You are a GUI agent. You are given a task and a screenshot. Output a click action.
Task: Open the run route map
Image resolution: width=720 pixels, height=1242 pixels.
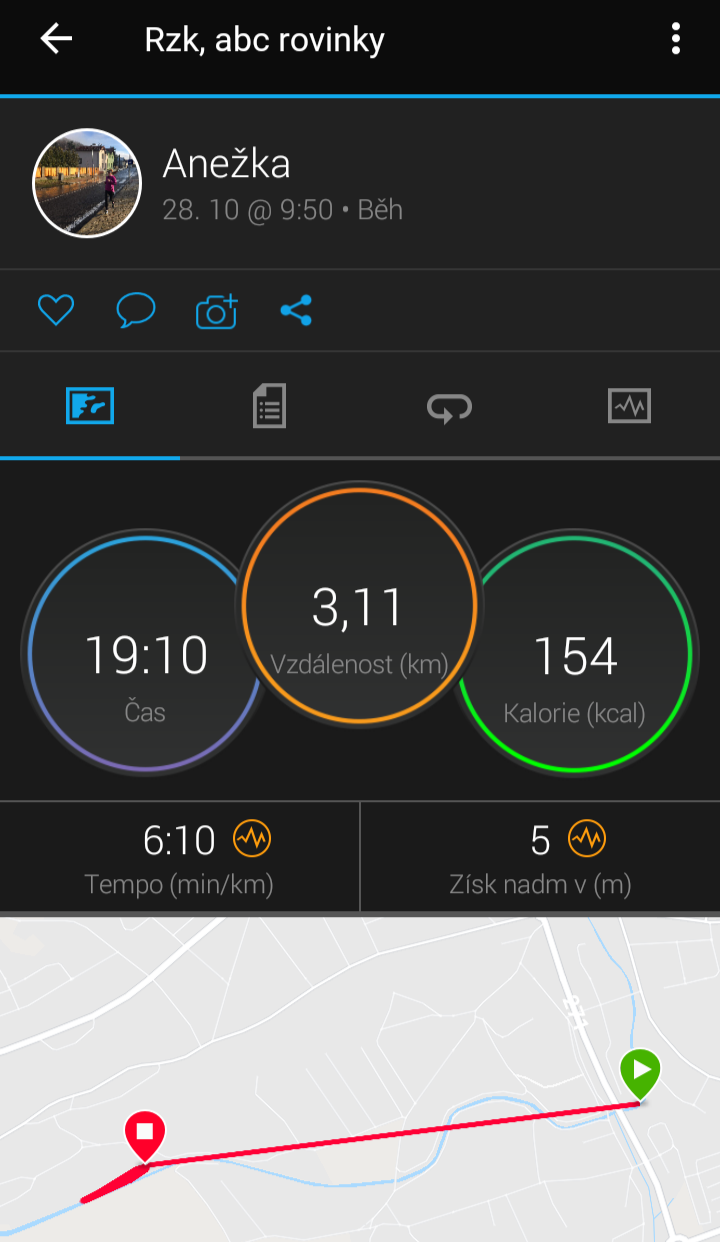click(x=360, y=1080)
